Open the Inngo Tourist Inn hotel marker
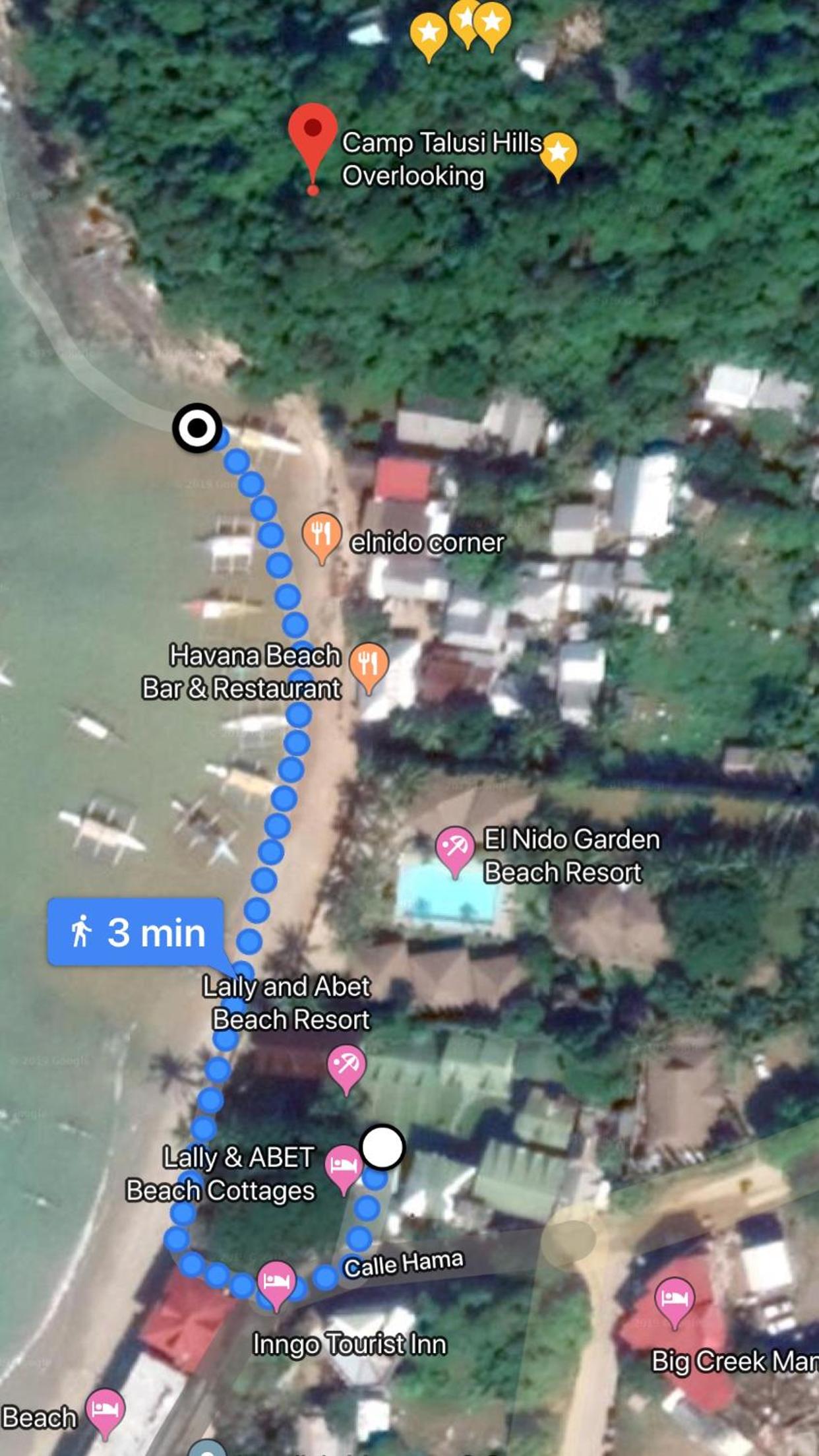819x1456 pixels. coord(276,1284)
